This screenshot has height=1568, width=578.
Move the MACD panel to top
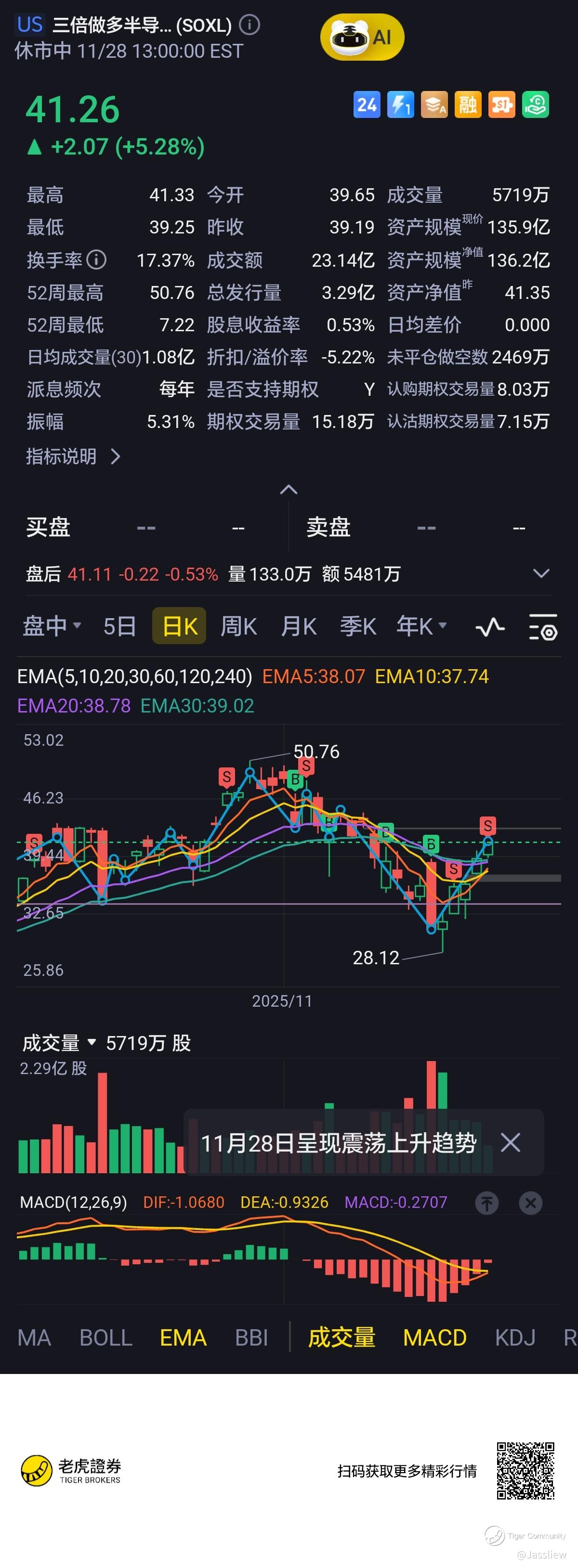coord(486,1202)
